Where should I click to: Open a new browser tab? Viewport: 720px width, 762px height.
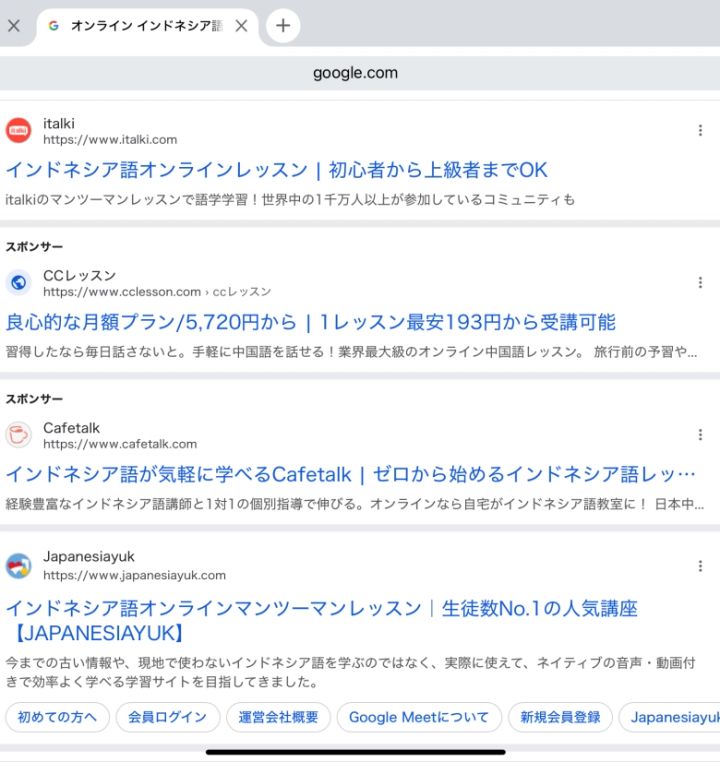point(283,26)
